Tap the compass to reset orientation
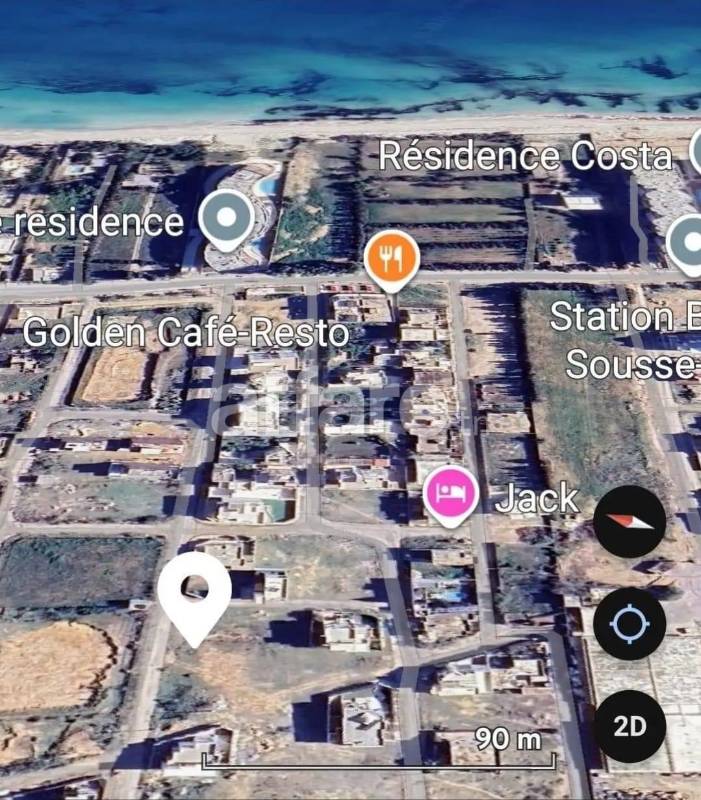This screenshot has width=701, height=800. coord(630,521)
